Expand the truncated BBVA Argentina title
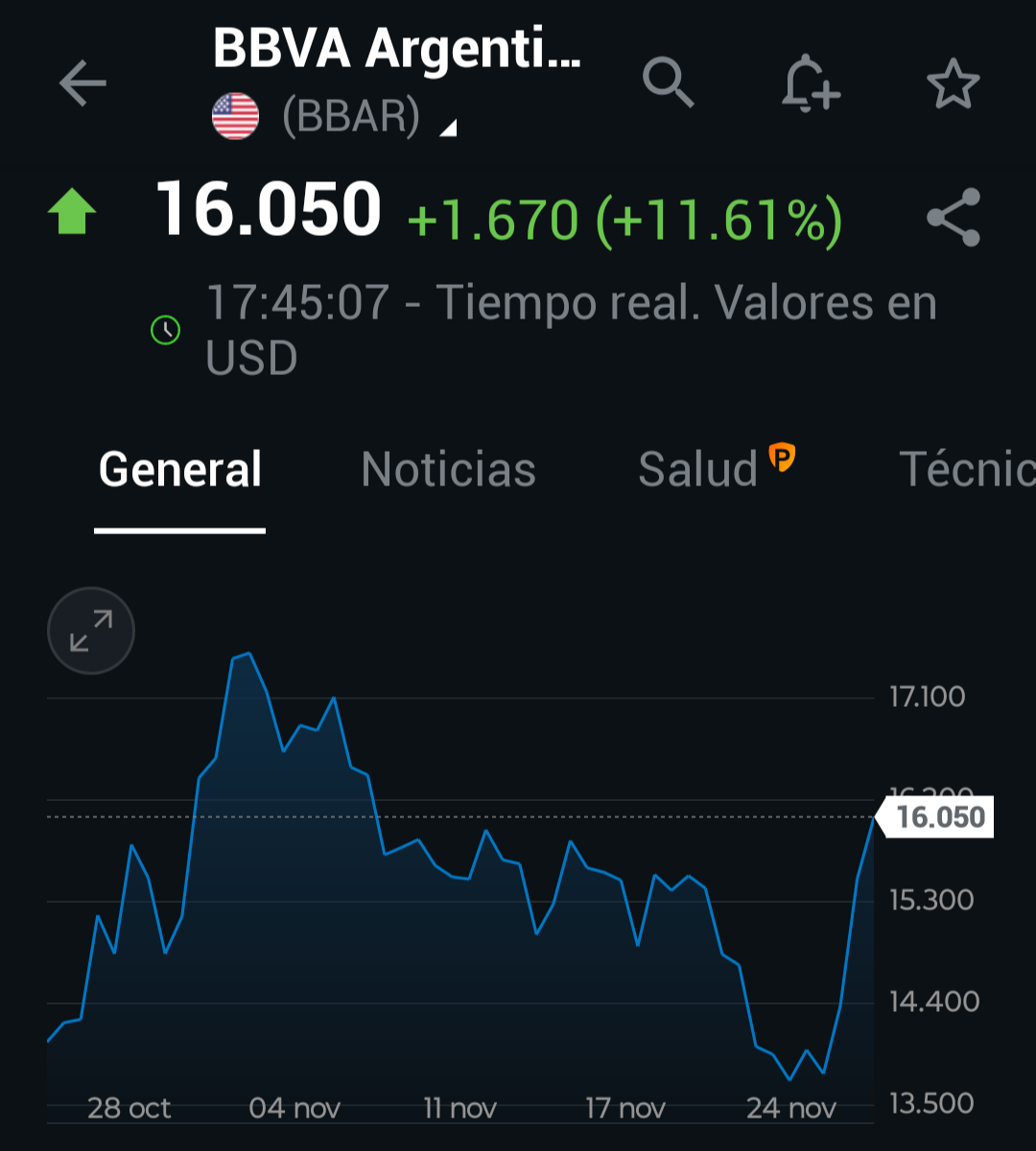 (x=396, y=53)
